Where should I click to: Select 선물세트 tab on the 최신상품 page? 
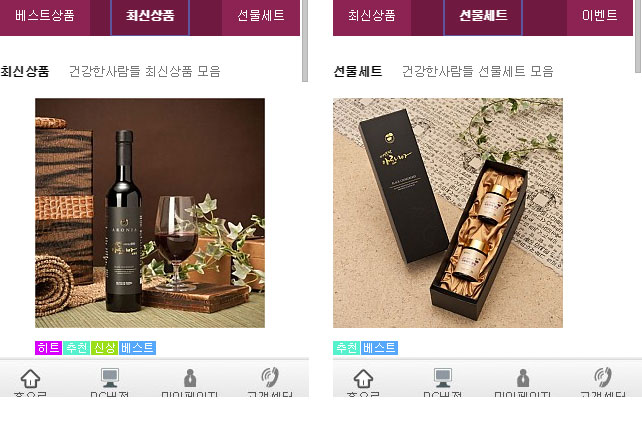point(261,16)
